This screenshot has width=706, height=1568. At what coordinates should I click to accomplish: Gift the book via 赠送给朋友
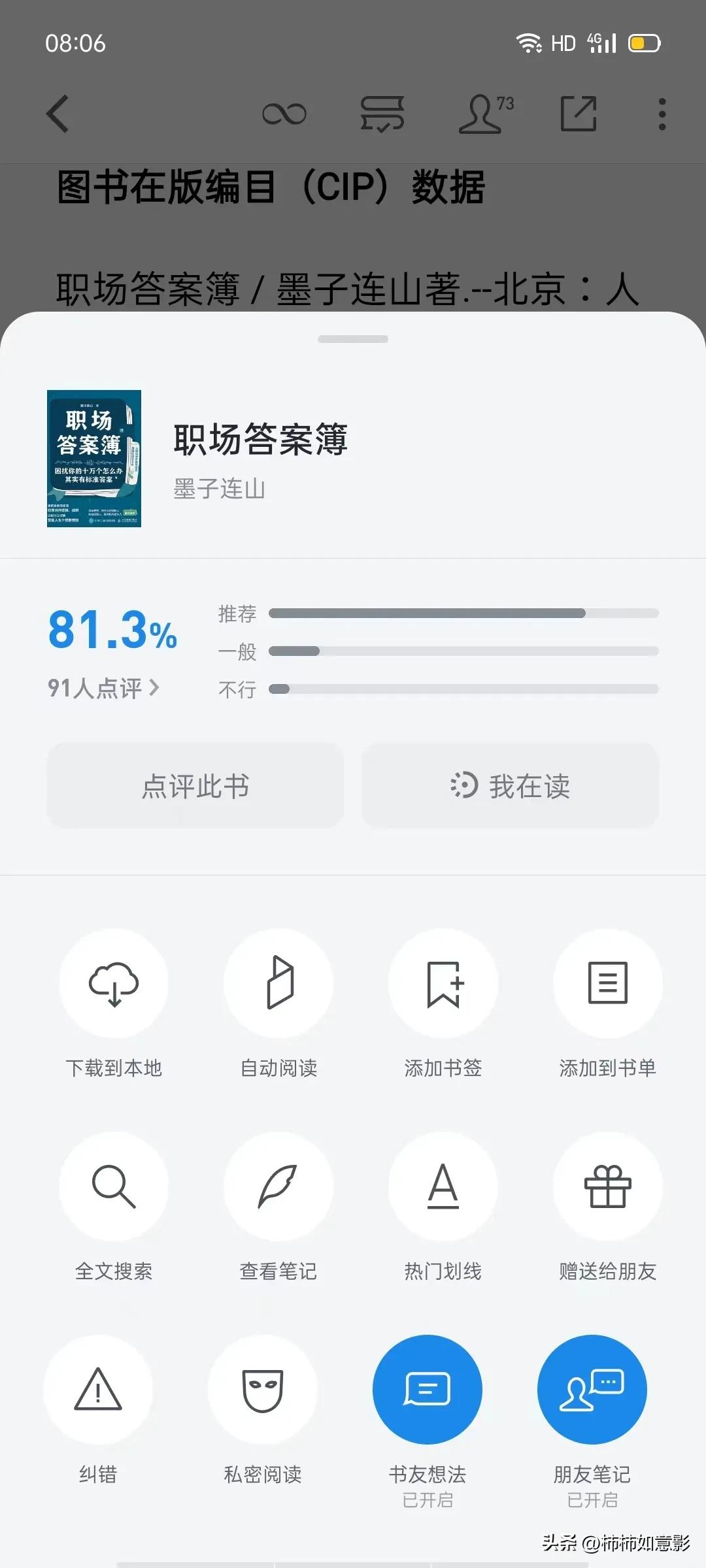[x=608, y=1186]
